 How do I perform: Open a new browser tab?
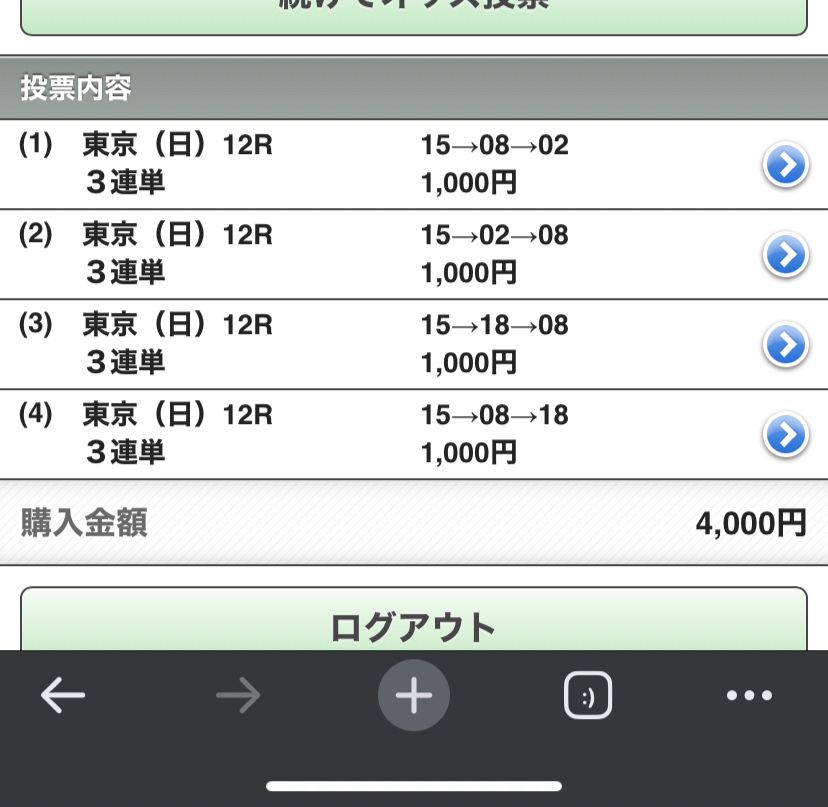point(413,695)
